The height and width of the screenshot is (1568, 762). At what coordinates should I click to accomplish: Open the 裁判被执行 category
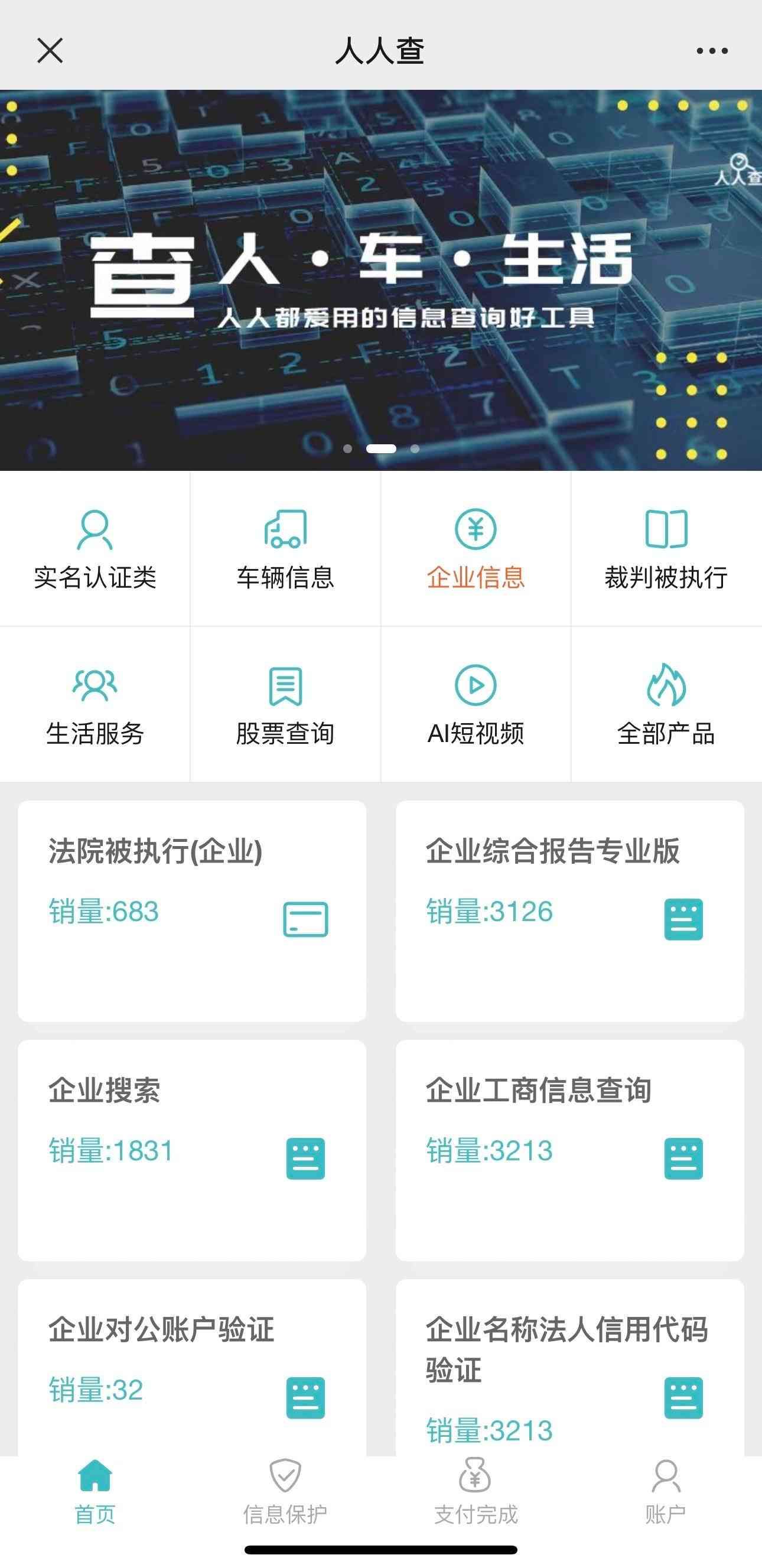(x=666, y=549)
